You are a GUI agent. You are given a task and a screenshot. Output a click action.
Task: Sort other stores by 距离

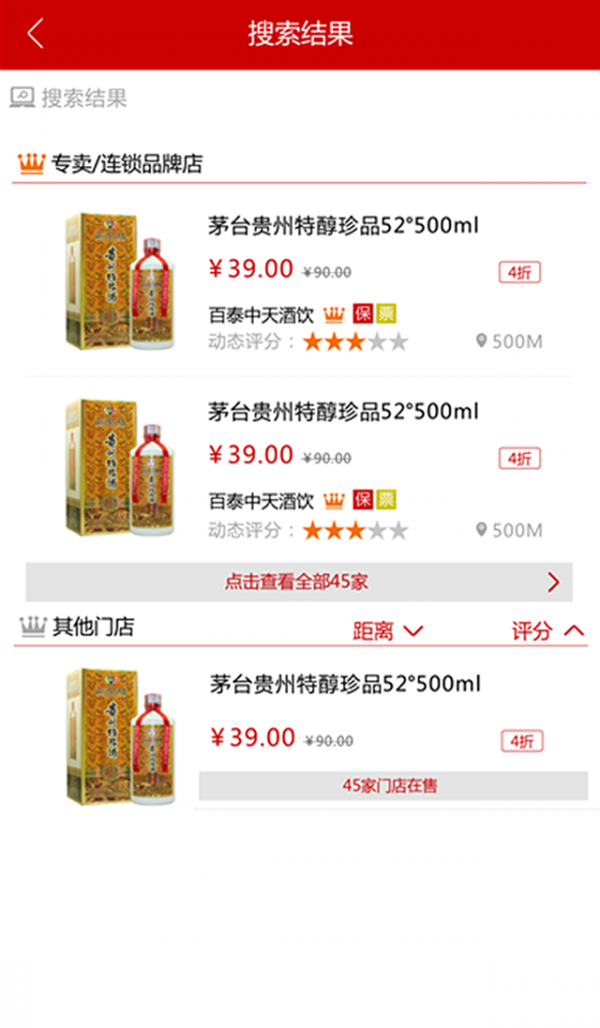click(388, 631)
